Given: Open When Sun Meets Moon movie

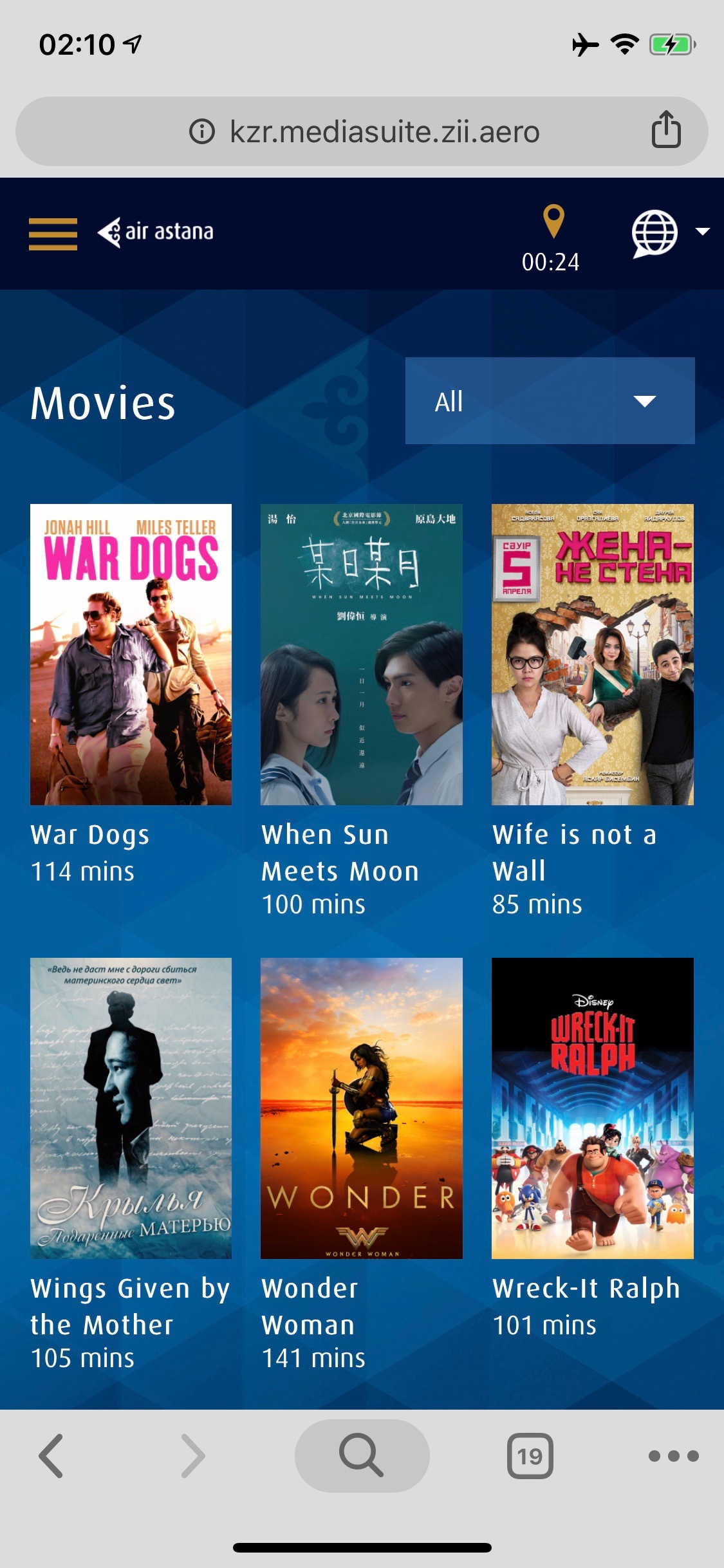Looking at the screenshot, I should tap(361, 654).
